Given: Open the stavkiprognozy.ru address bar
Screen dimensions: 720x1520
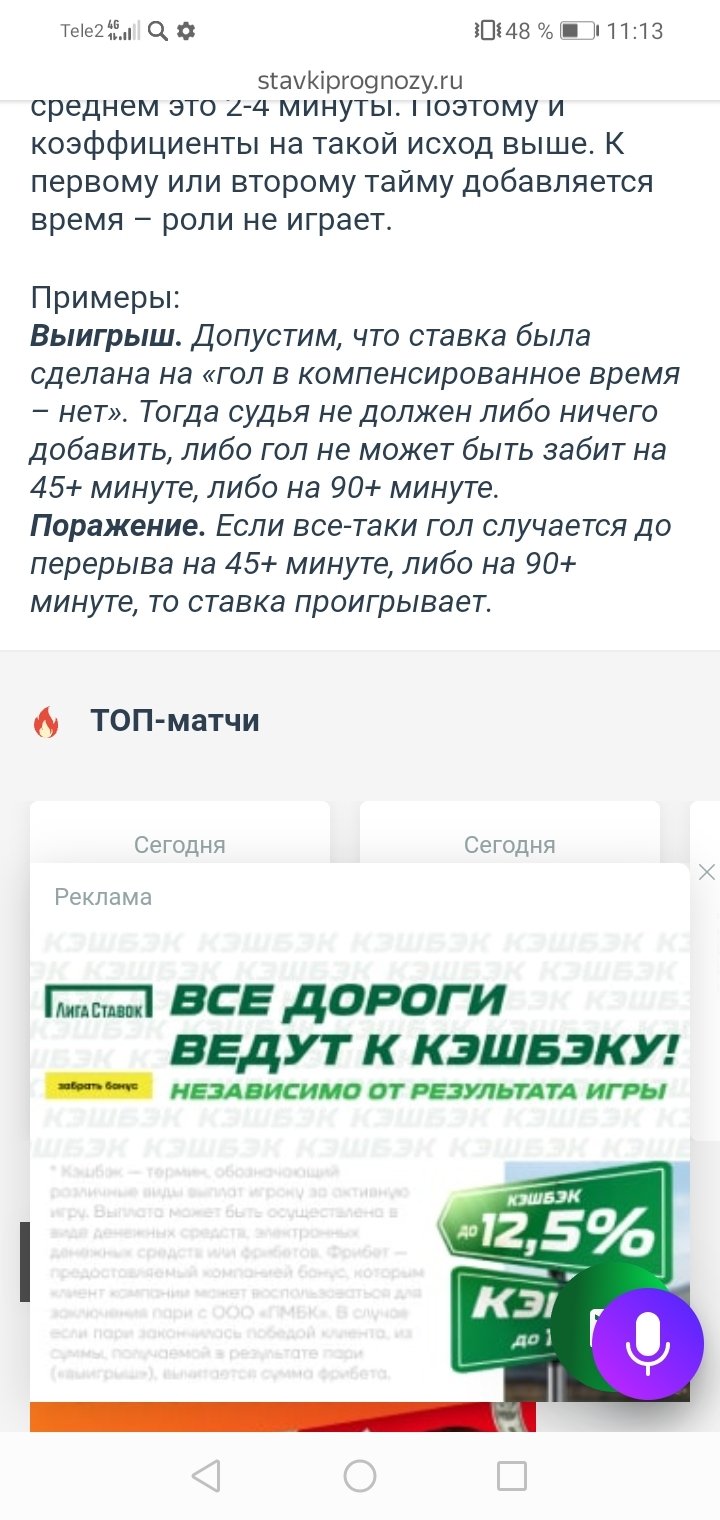Looking at the screenshot, I should [x=360, y=81].
